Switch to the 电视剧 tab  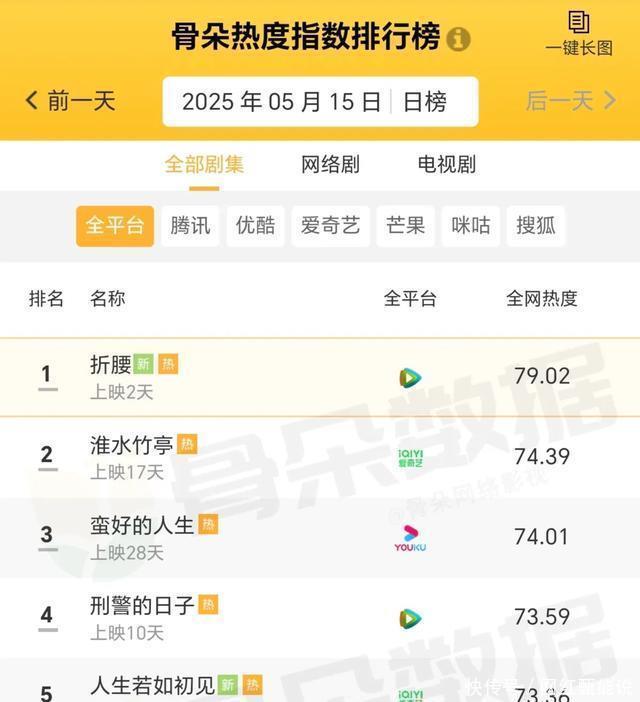point(446,165)
